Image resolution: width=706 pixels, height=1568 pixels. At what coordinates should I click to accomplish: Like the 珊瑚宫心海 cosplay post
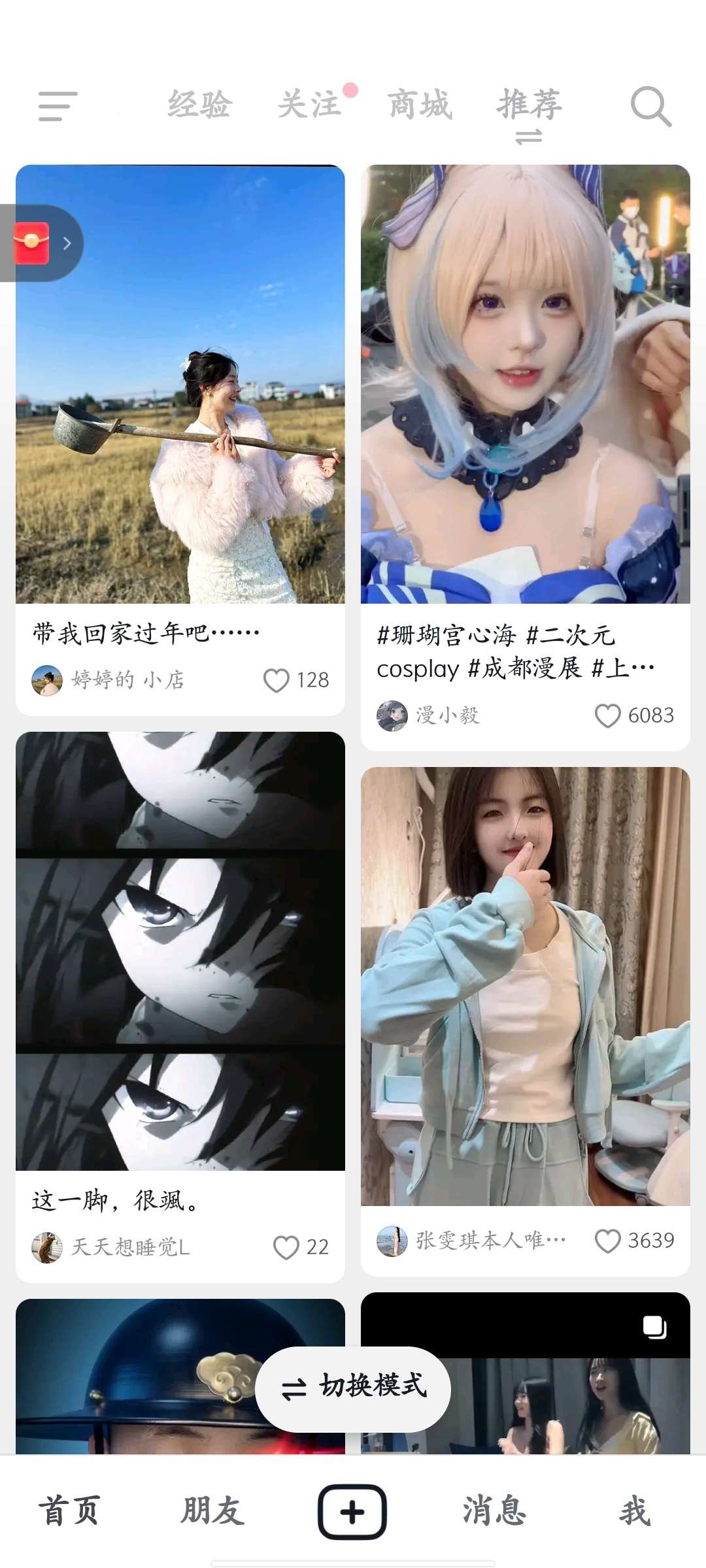pos(607,715)
